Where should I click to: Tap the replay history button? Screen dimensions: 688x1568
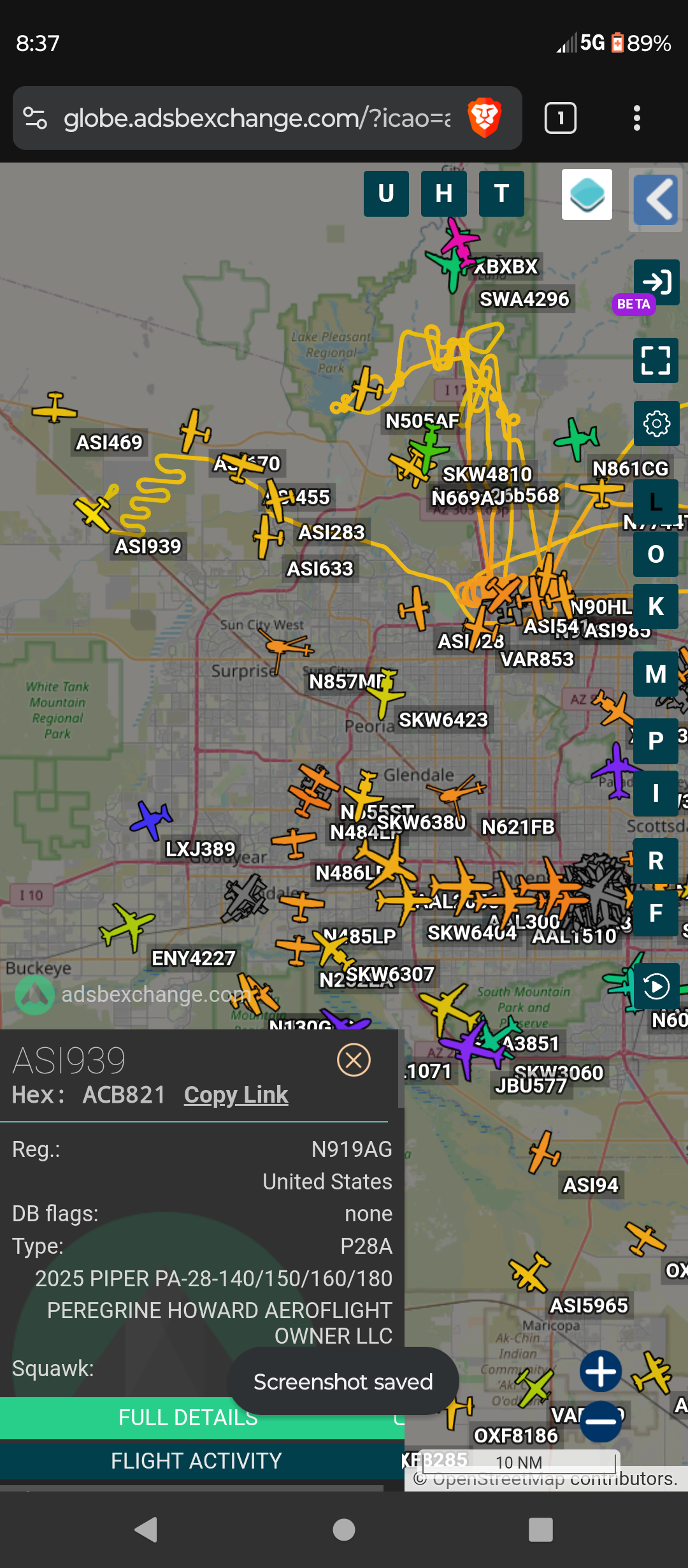(656, 987)
